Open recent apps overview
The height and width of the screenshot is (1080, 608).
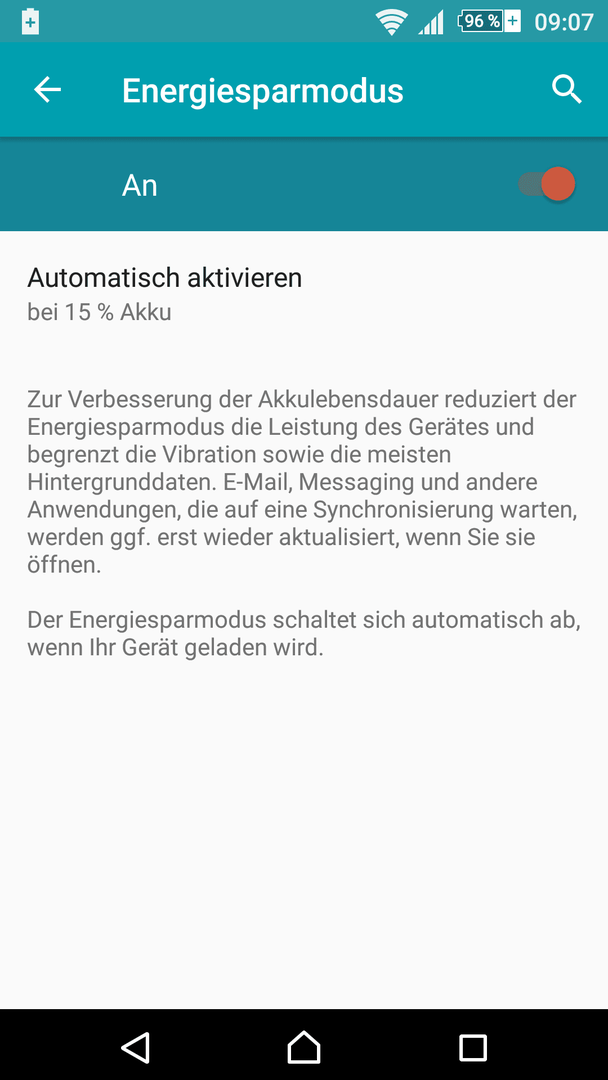click(x=472, y=1047)
